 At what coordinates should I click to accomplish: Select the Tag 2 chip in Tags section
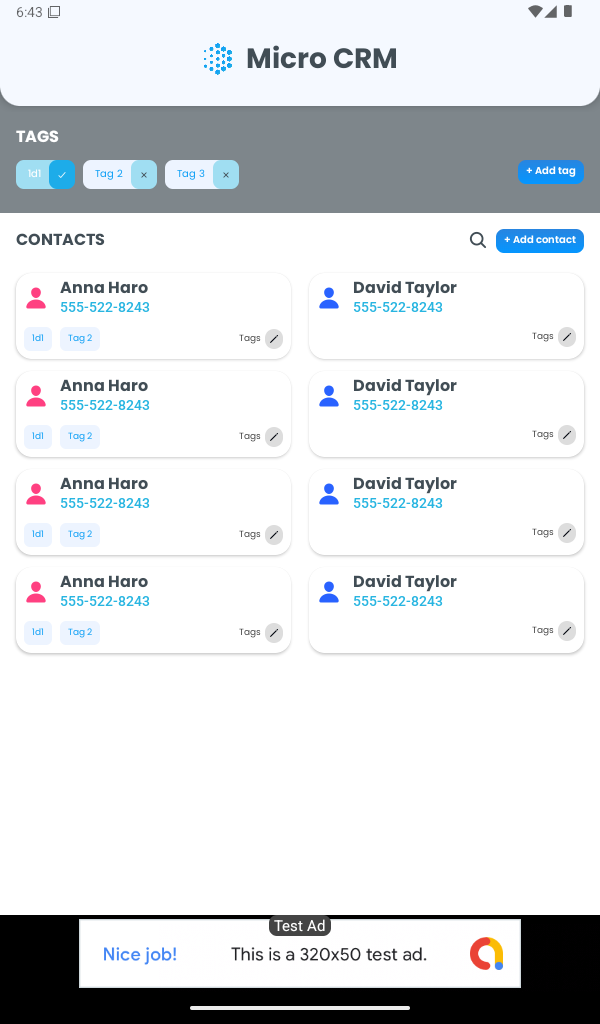pyautogui.click(x=108, y=174)
